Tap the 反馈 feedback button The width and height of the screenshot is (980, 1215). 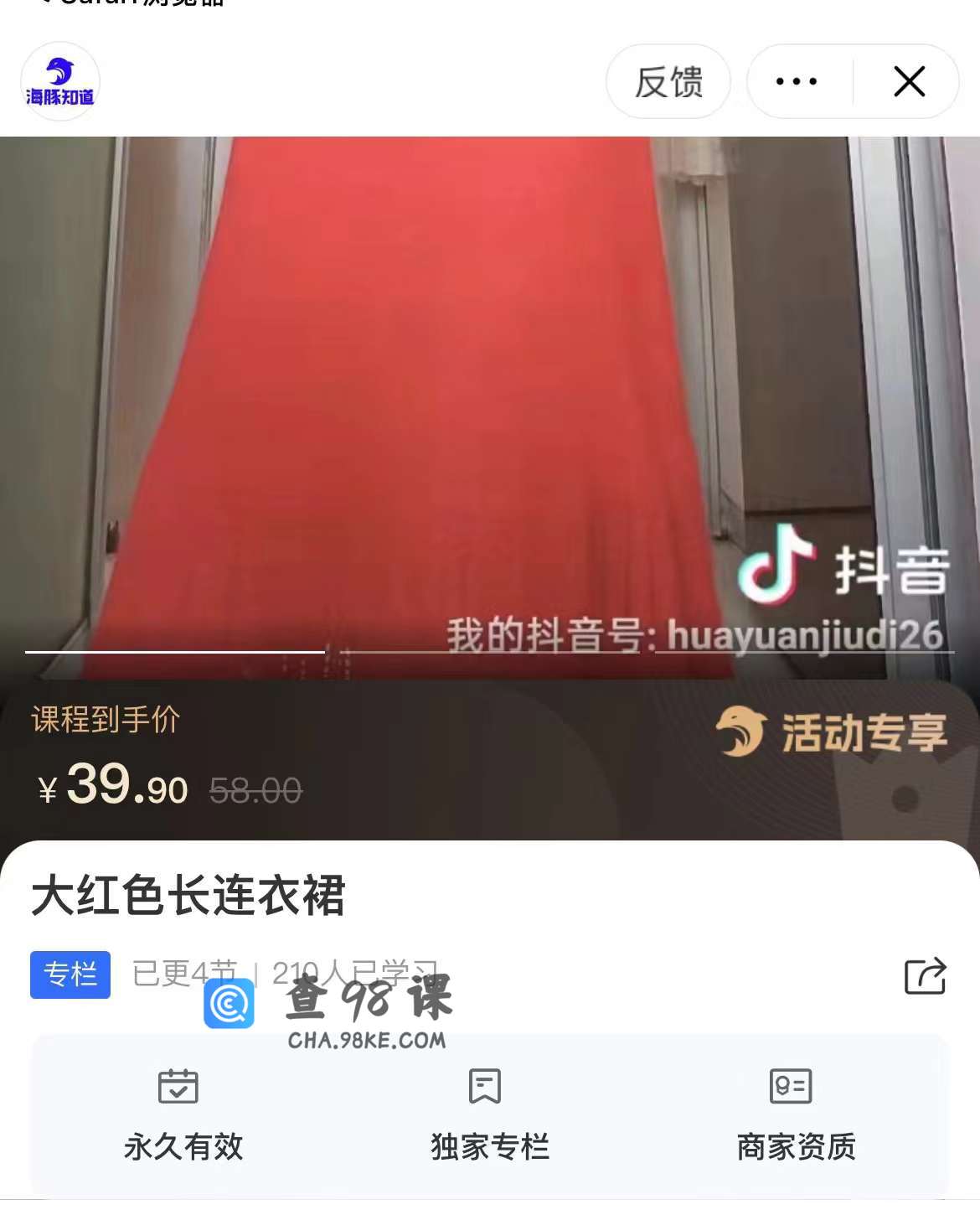click(x=668, y=82)
